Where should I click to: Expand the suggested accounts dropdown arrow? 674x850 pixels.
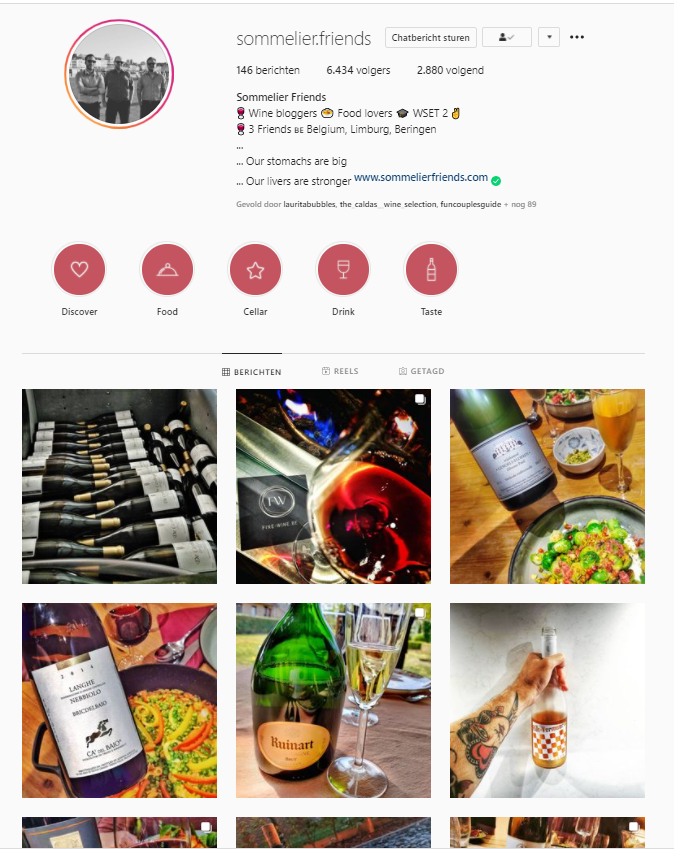point(548,38)
